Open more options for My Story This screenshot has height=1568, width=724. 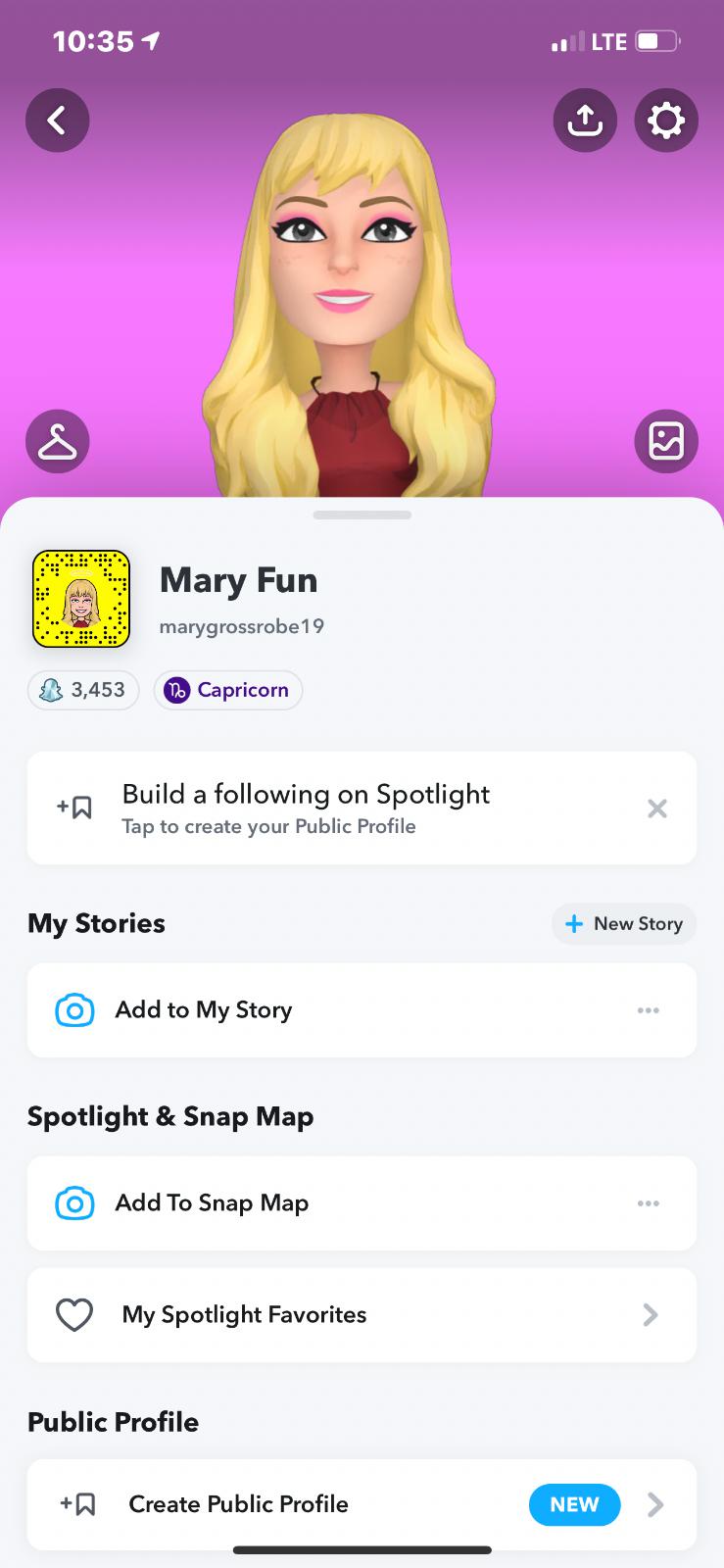click(649, 1010)
